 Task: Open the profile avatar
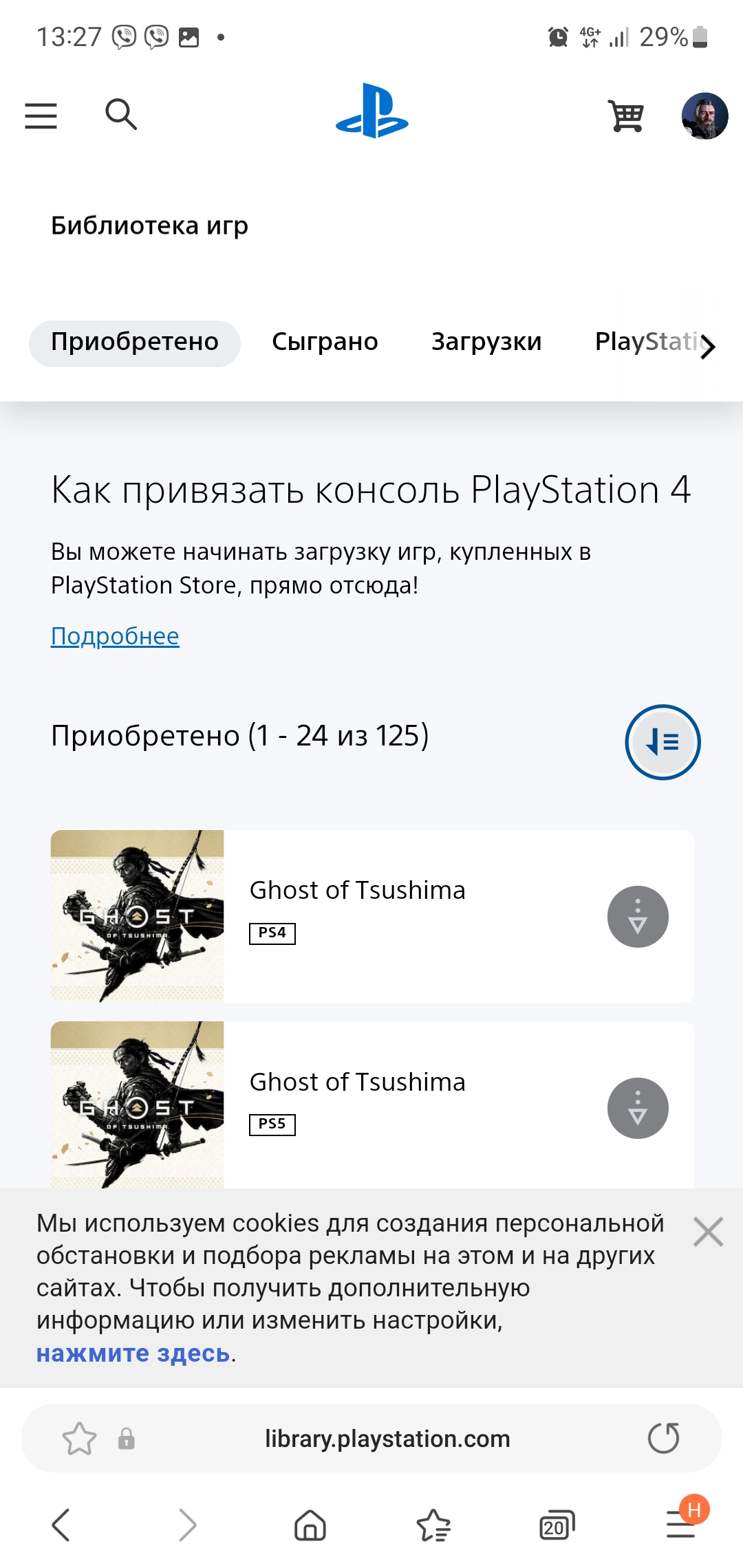point(704,116)
